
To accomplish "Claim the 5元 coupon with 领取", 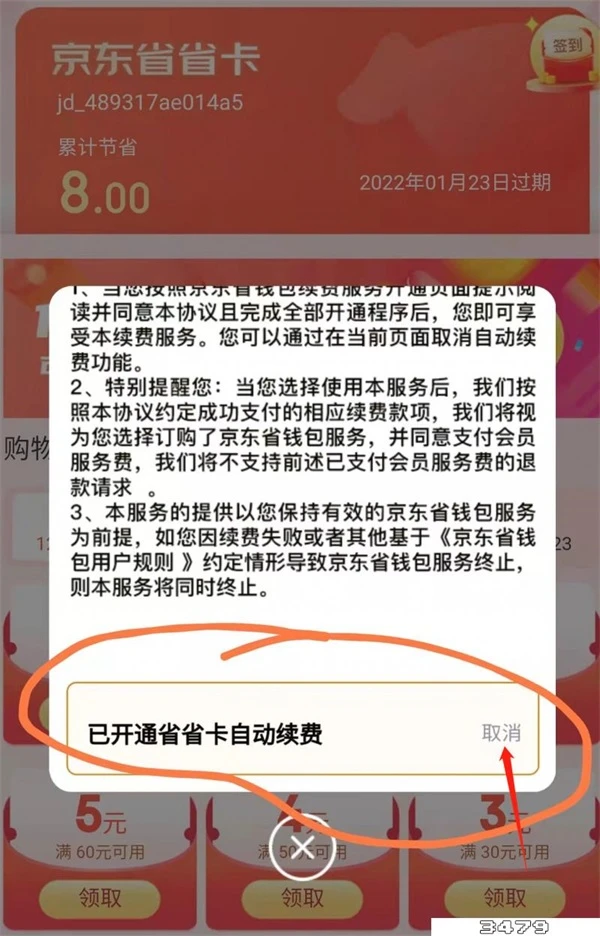I will pos(100,897).
